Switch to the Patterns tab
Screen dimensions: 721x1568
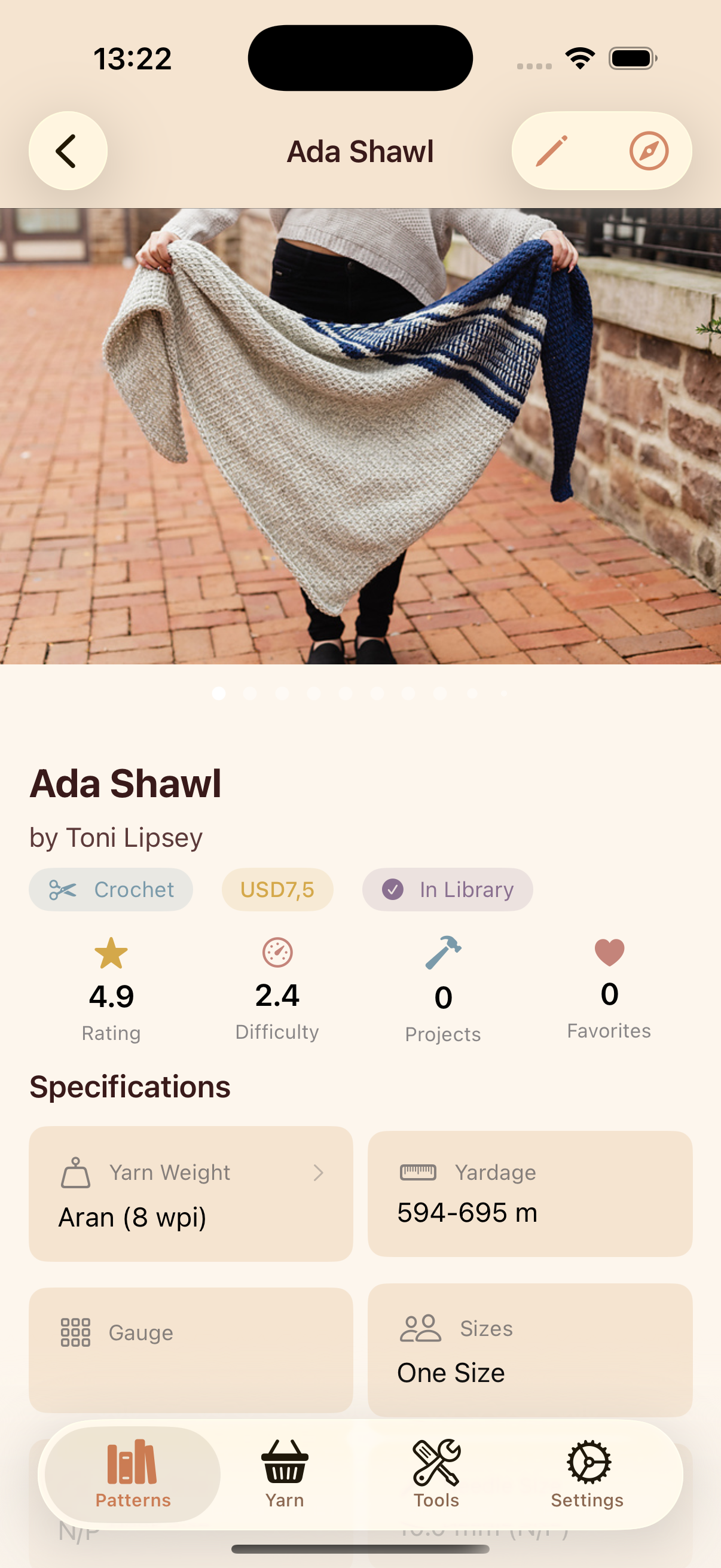click(x=133, y=1474)
